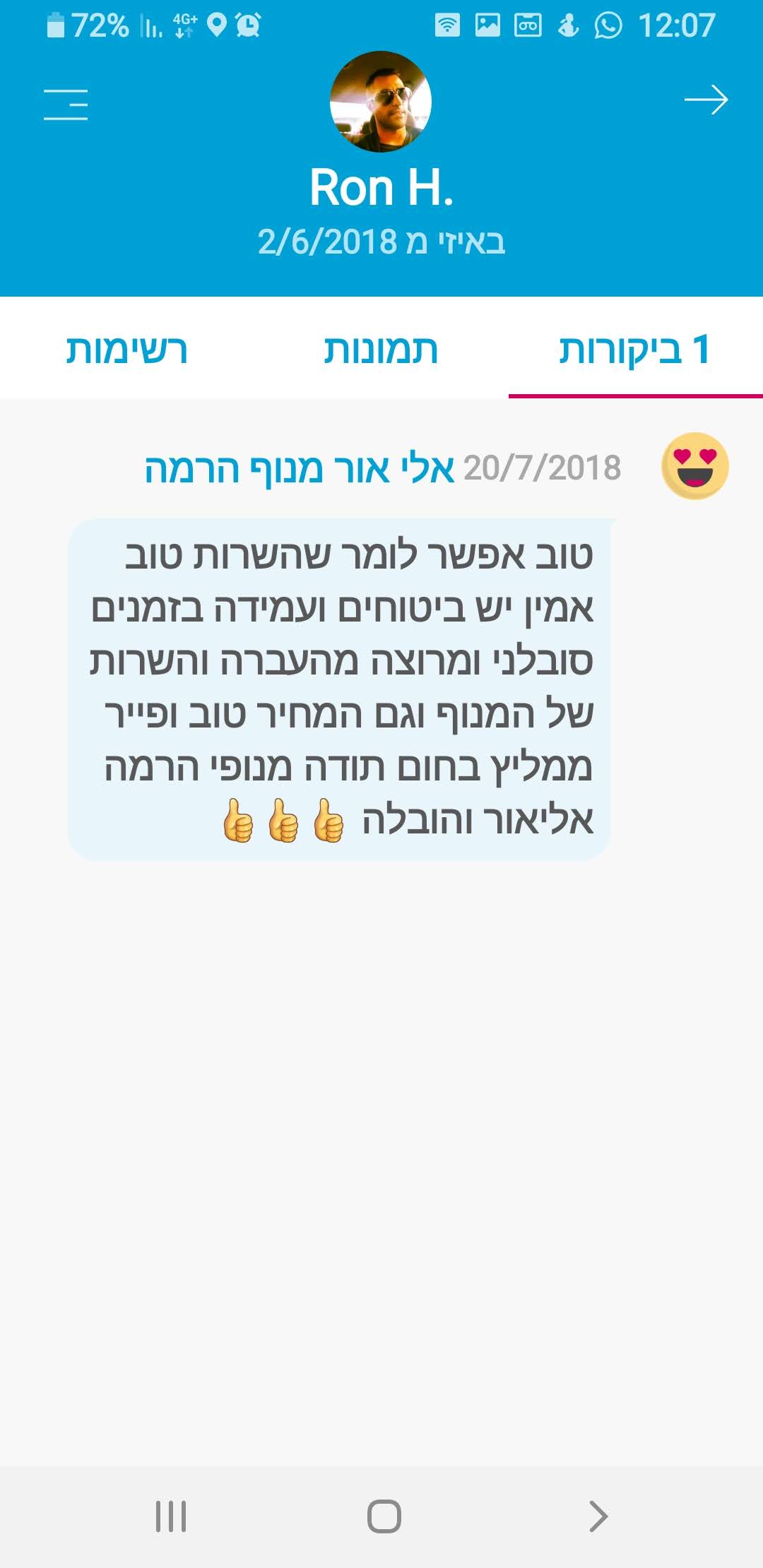Open system recent apps
Viewport: 763px width, 1568px height.
[x=171, y=1516]
